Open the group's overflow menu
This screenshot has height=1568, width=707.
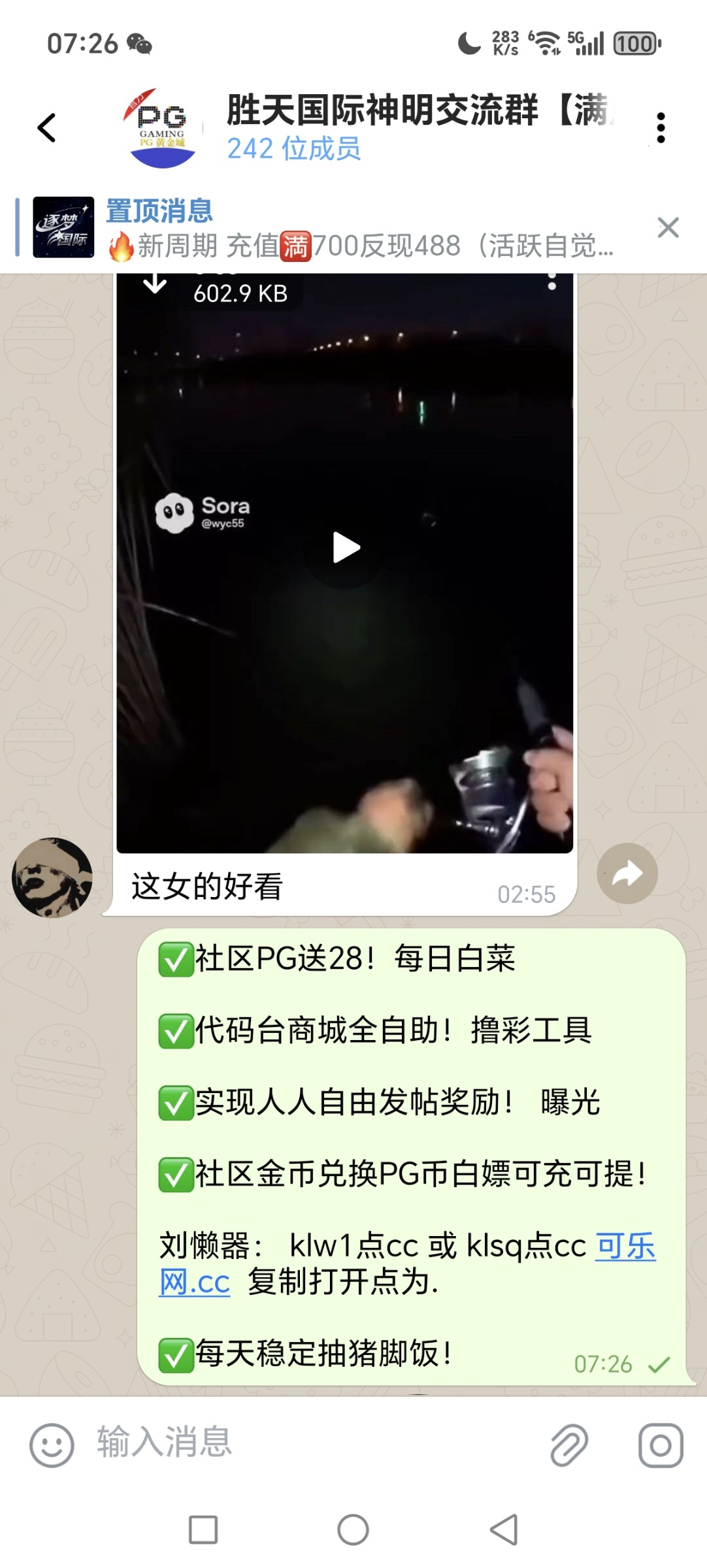tap(661, 127)
